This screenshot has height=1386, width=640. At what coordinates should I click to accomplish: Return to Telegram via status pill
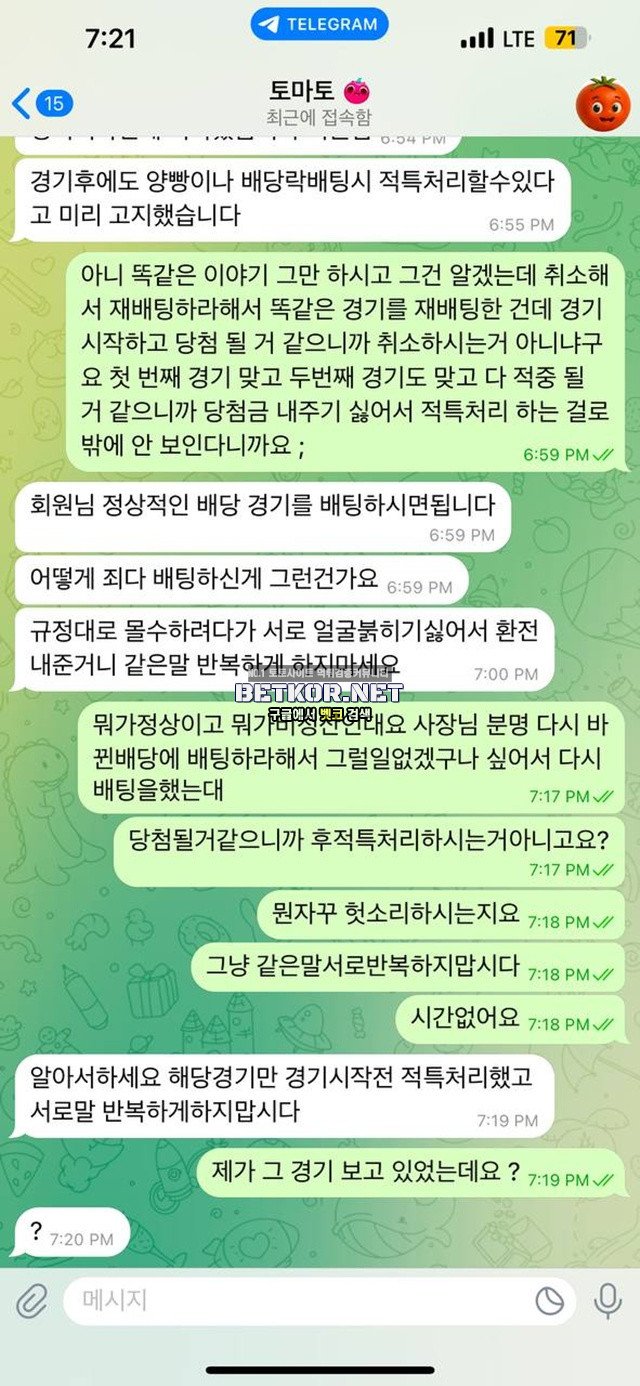click(x=319, y=24)
